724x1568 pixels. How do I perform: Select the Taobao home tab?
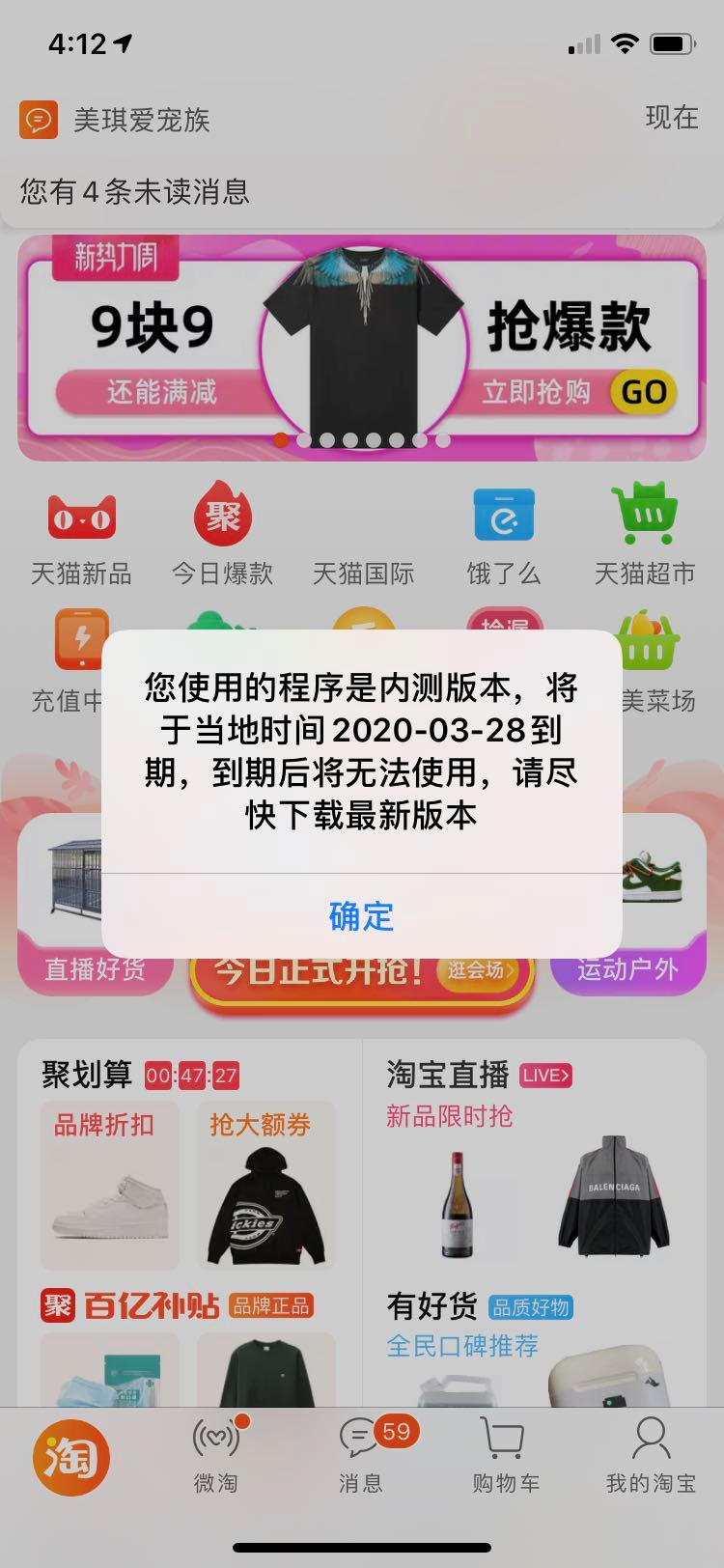tap(71, 1456)
